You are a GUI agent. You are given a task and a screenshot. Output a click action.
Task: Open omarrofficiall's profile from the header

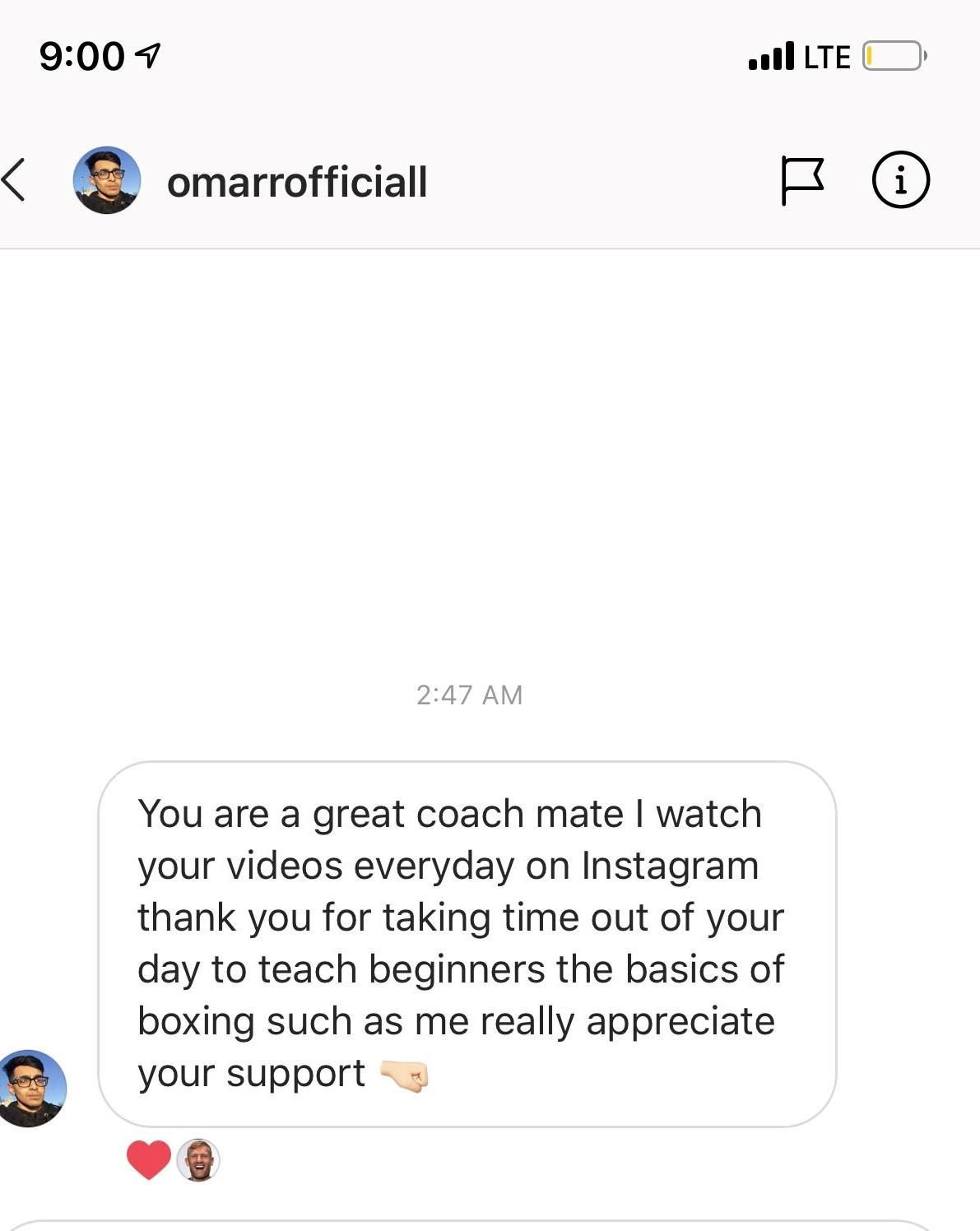(296, 182)
